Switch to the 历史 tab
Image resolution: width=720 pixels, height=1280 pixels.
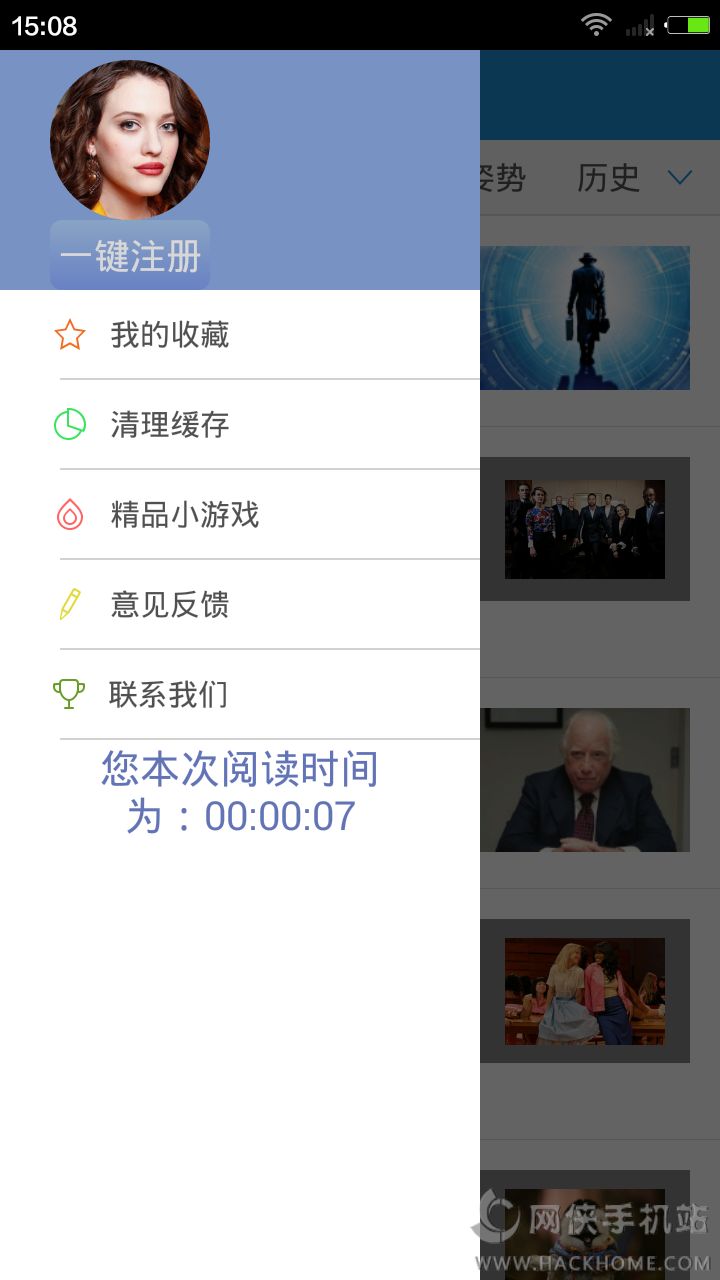608,178
